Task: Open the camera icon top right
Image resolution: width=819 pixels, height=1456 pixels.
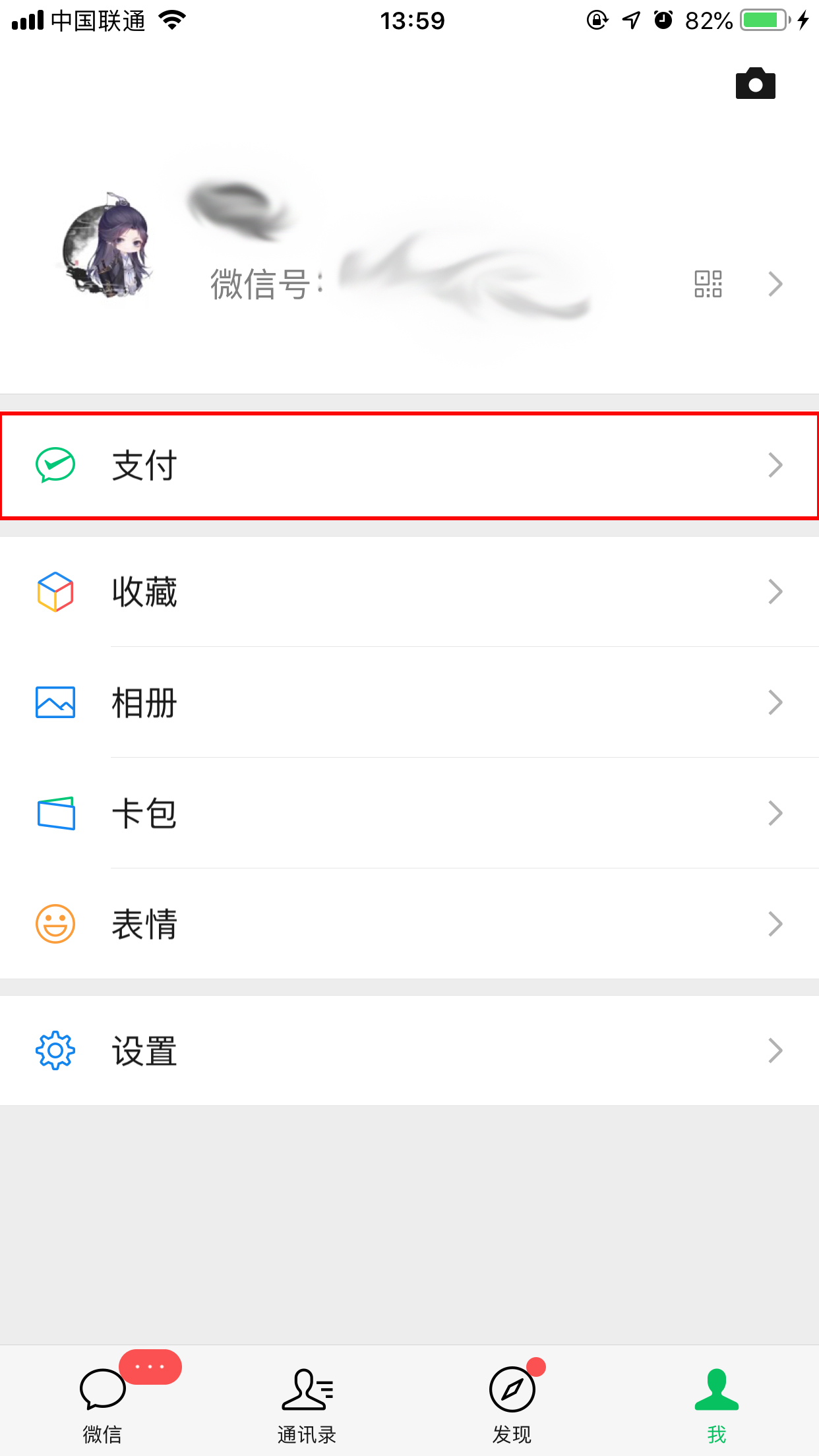Action: pyautogui.click(x=756, y=83)
